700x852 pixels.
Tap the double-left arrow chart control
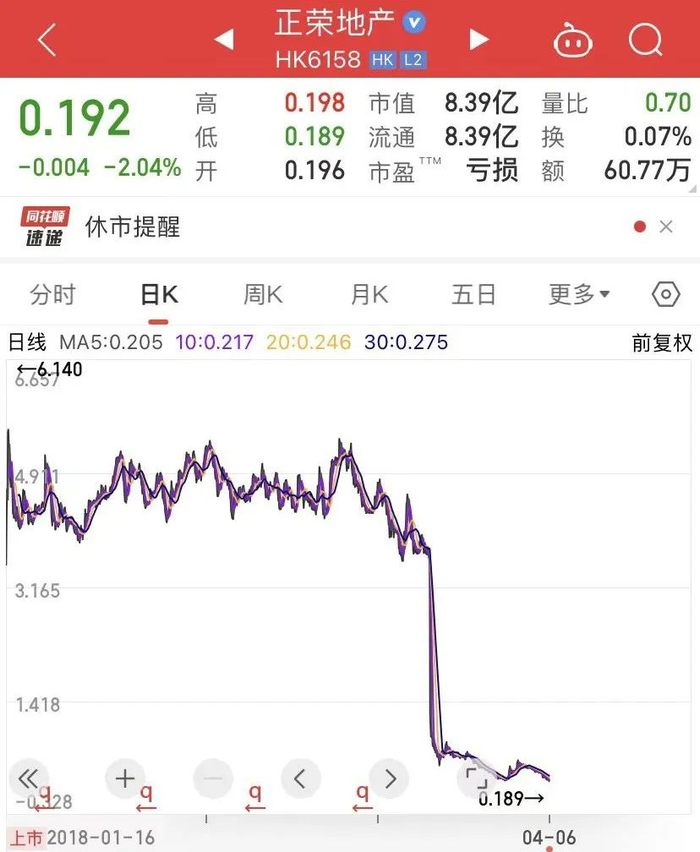28,778
